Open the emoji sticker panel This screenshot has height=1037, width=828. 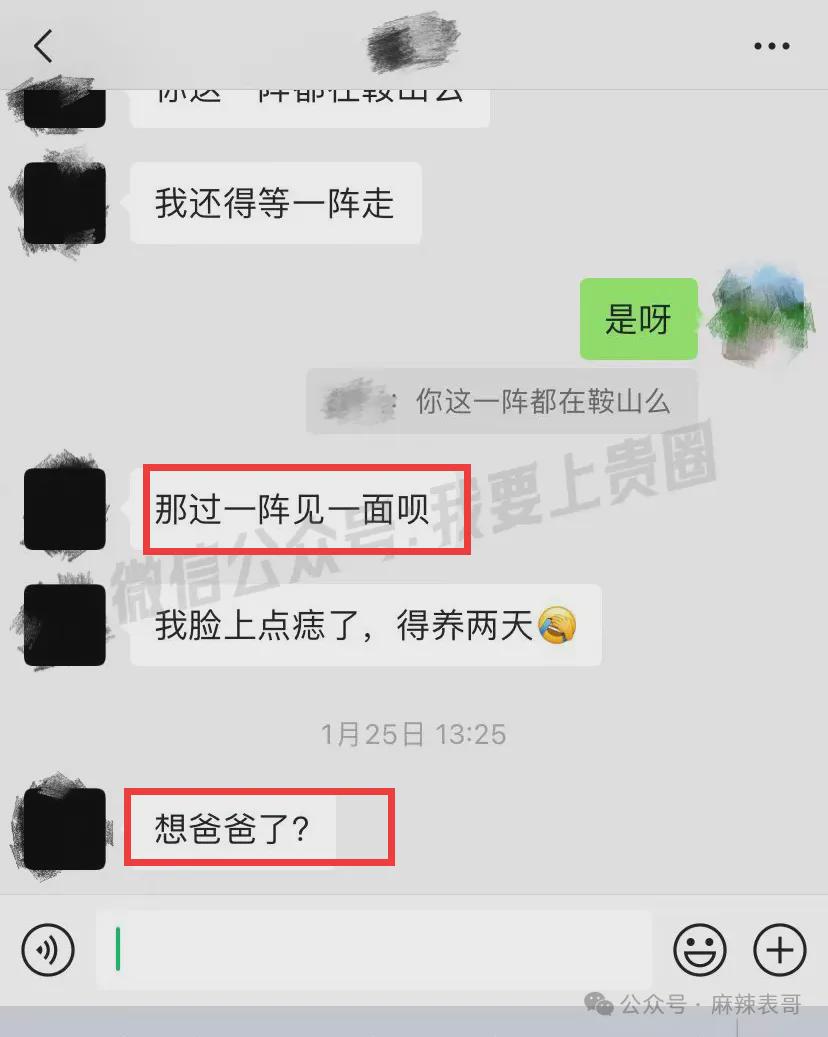[x=700, y=949]
